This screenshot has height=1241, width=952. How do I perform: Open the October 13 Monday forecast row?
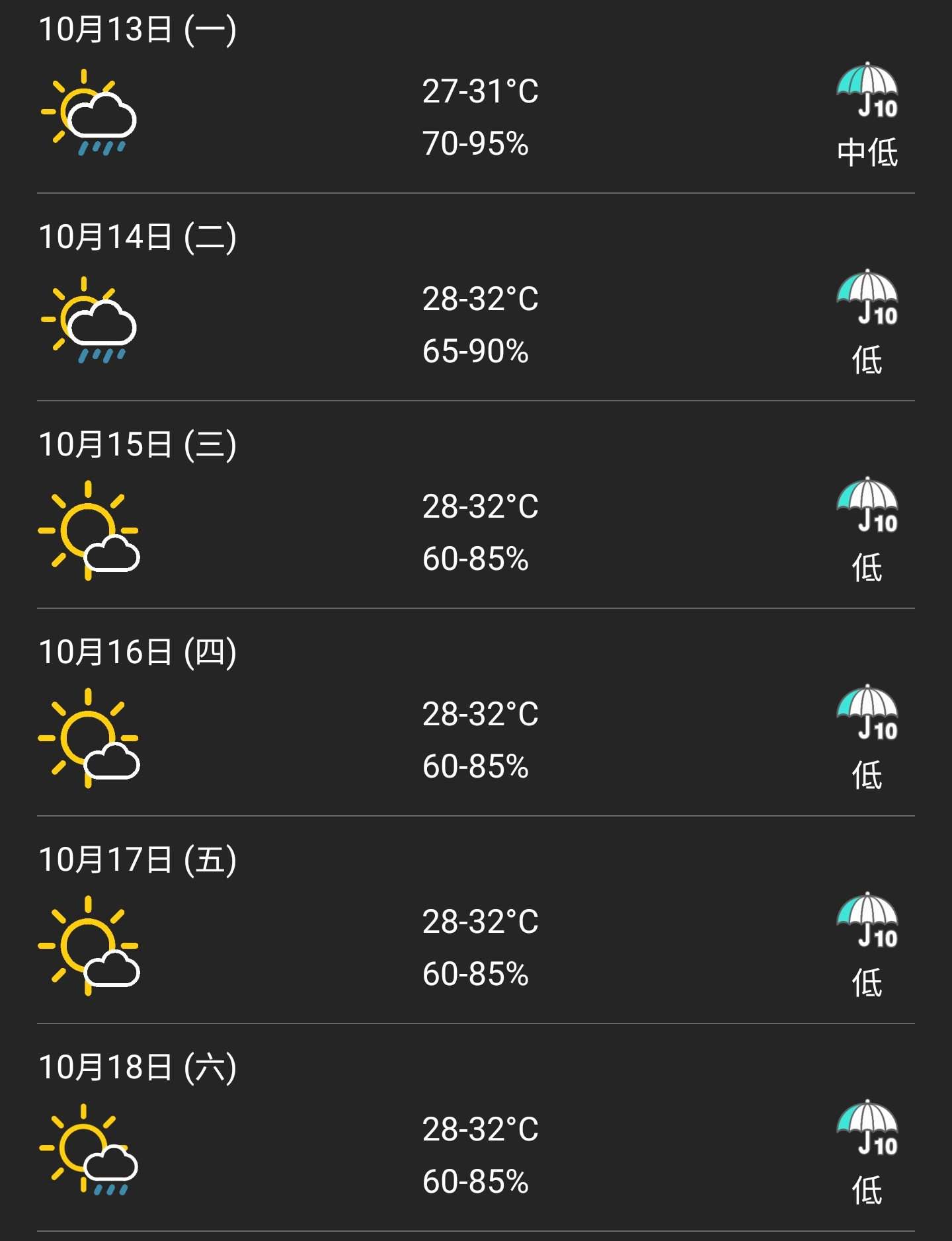[476, 99]
